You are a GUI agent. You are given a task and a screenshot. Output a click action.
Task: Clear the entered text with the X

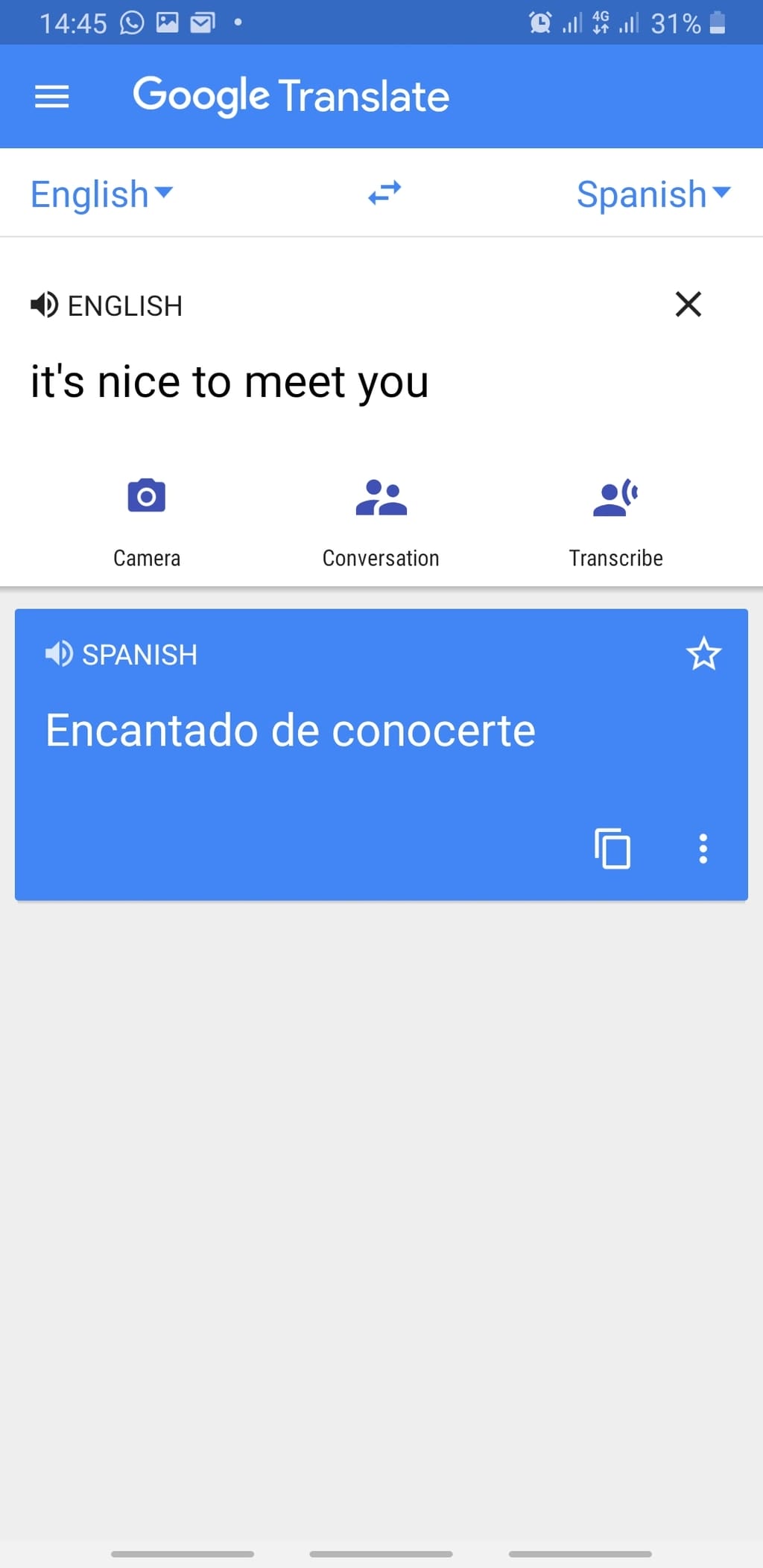[688, 304]
